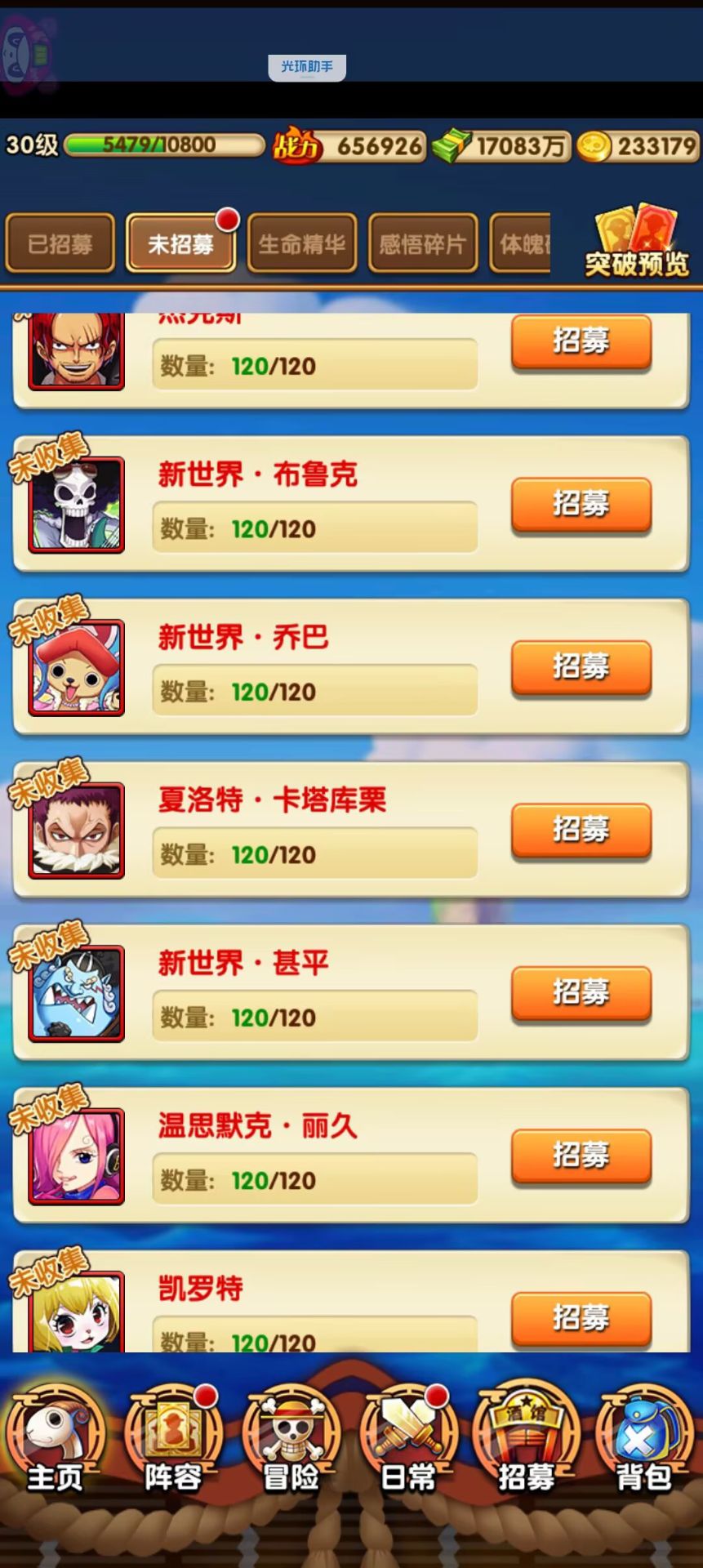Open the 日常 daily section
The width and height of the screenshot is (703, 1568).
click(x=408, y=1439)
